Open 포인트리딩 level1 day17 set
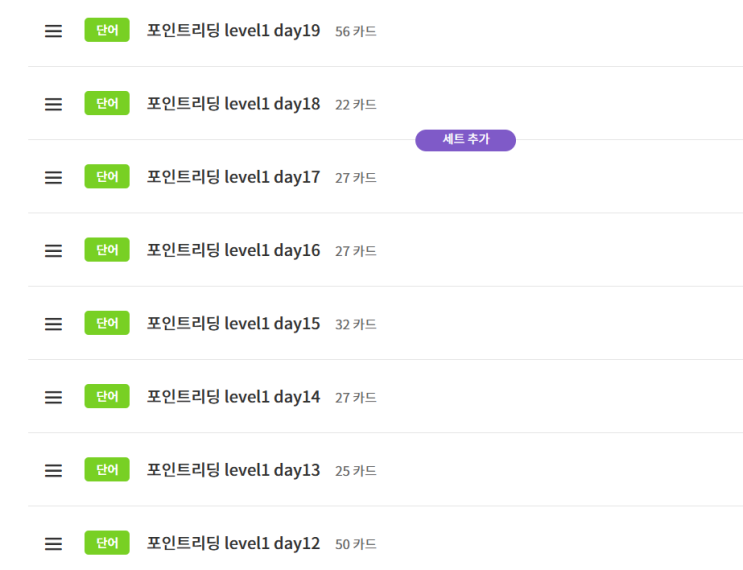This screenshot has width=743, height=570. (x=233, y=177)
